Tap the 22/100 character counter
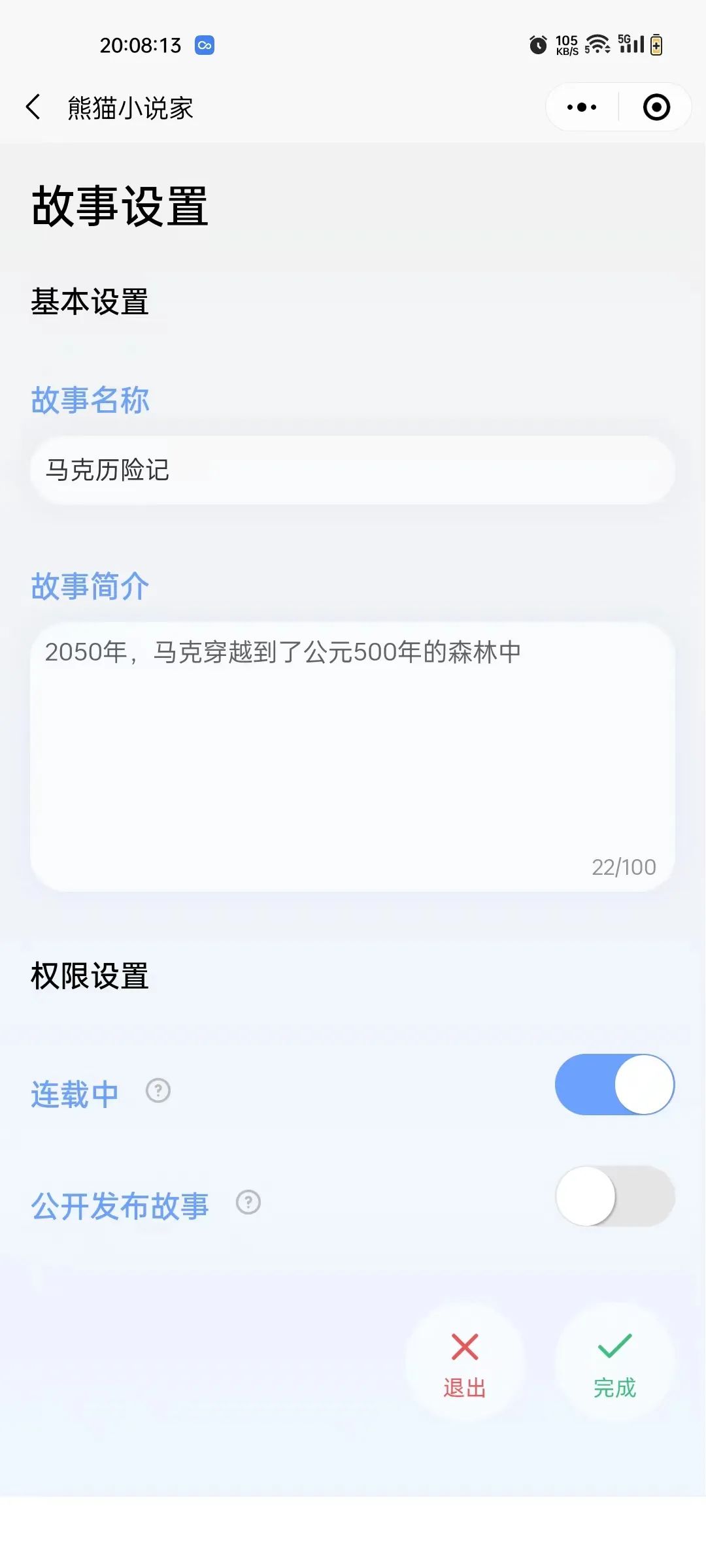 pyautogui.click(x=624, y=867)
